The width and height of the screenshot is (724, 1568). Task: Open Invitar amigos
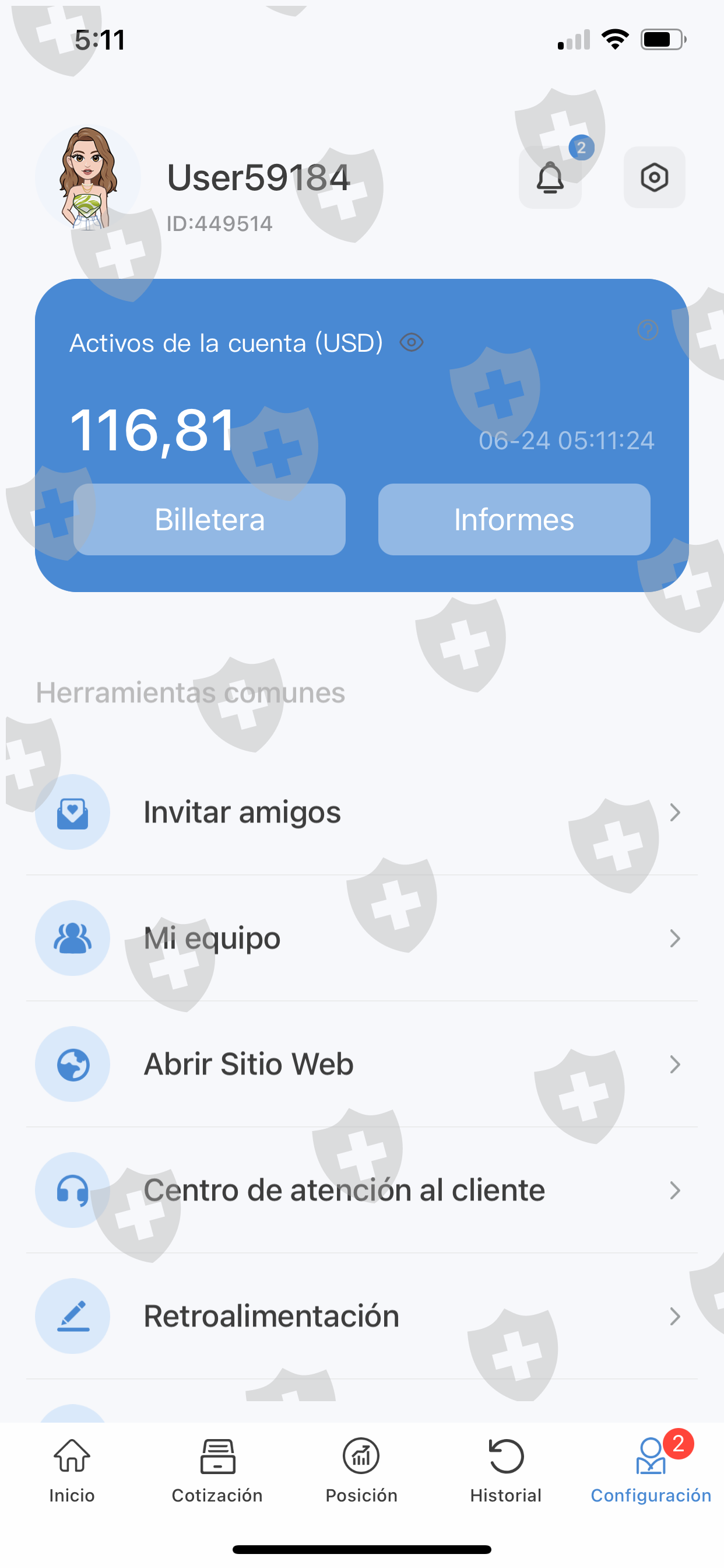point(361,812)
